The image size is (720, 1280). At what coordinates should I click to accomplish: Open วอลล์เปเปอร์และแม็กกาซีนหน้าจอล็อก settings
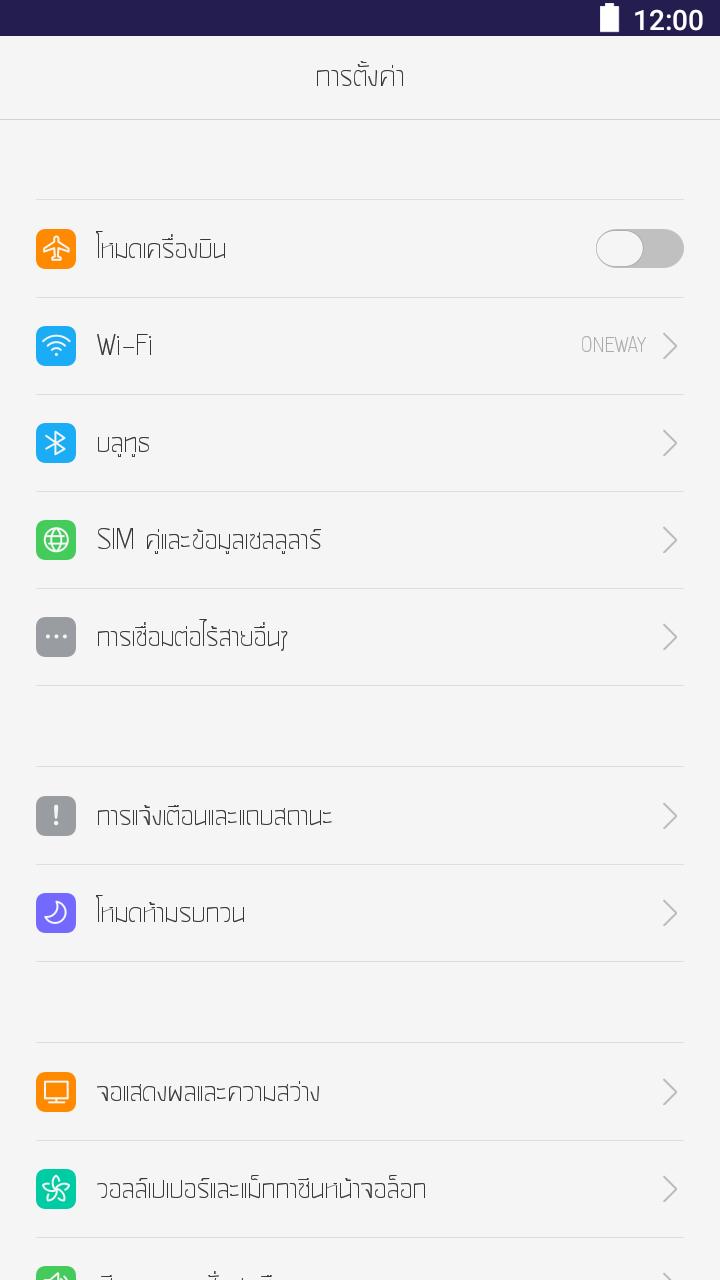[360, 1189]
